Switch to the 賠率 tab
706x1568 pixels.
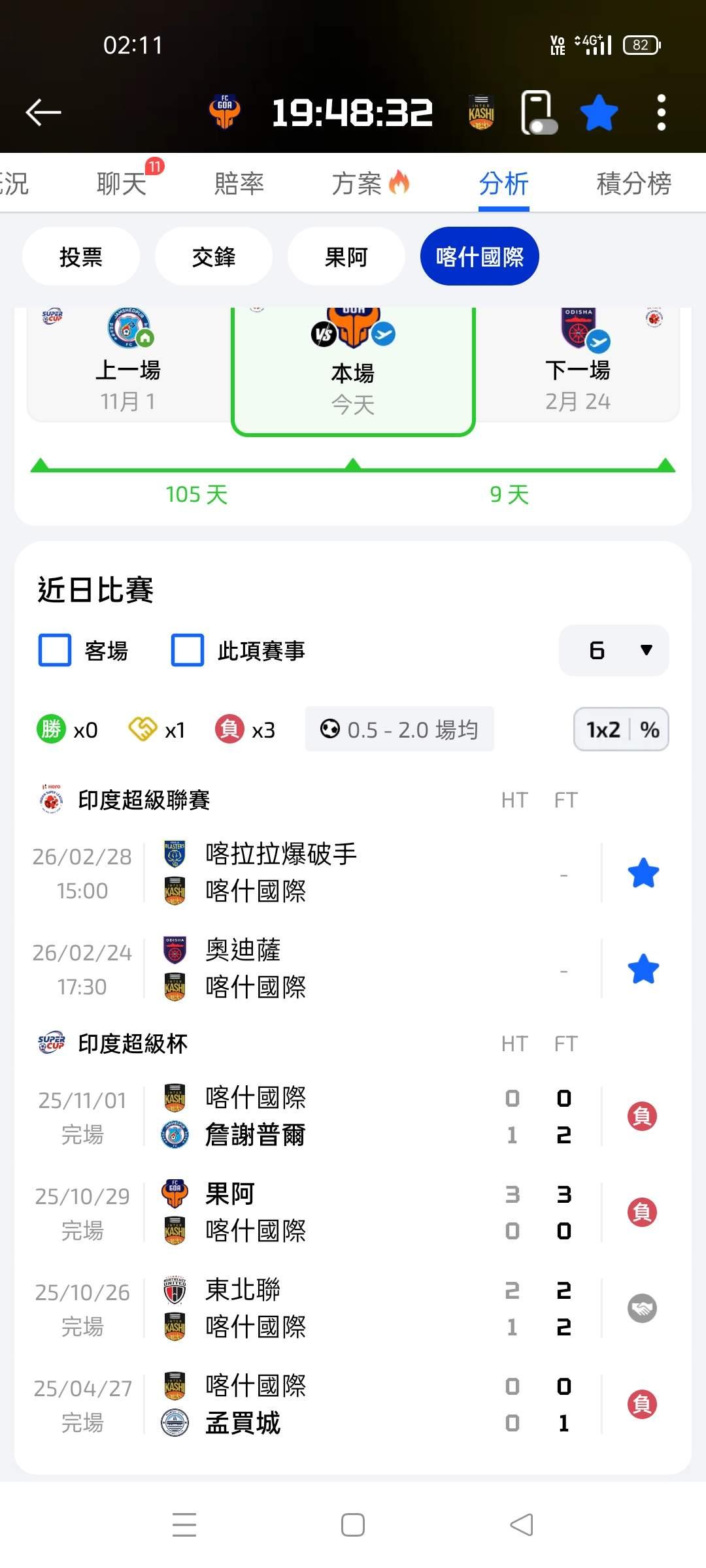tap(239, 184)
